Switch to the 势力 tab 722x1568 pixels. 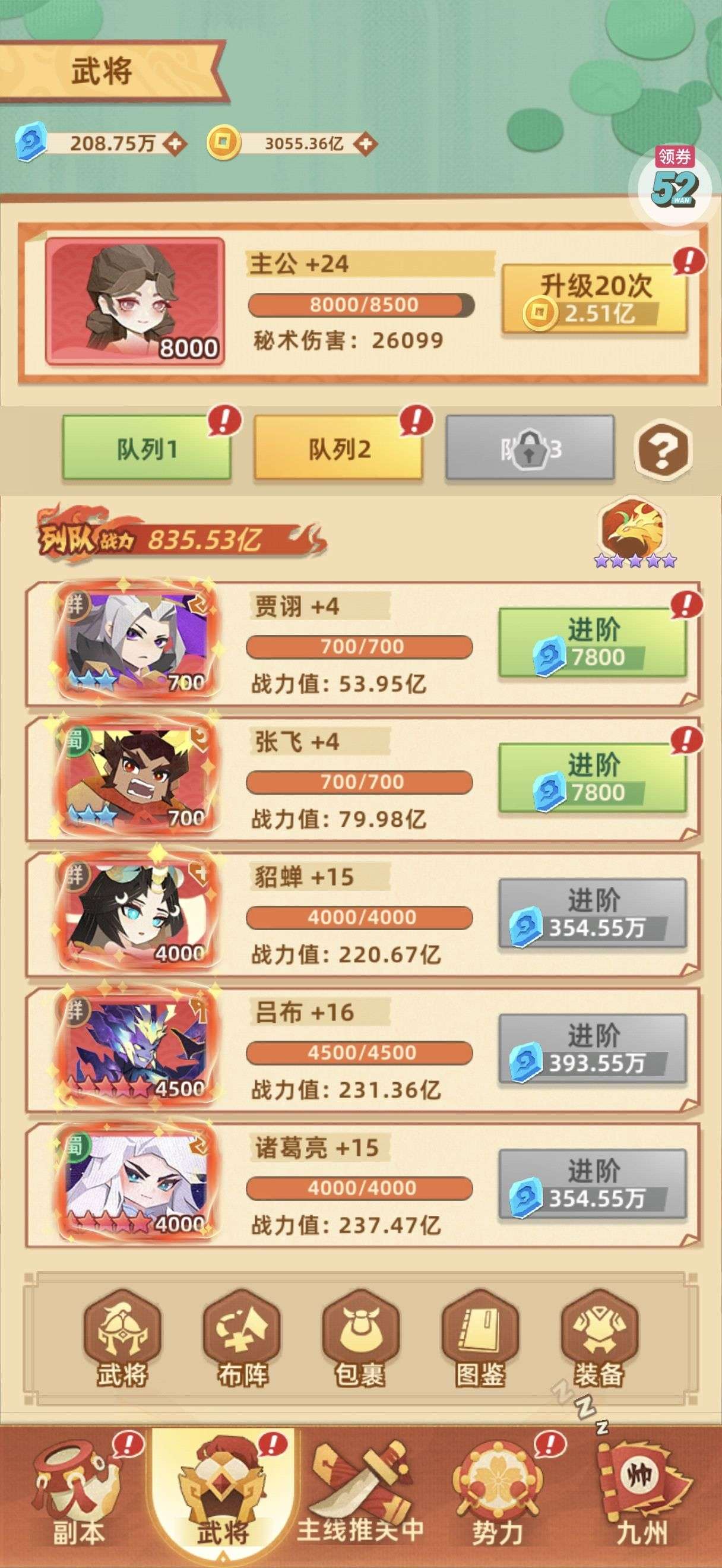pyautogui.click(x=498, y=1497)
